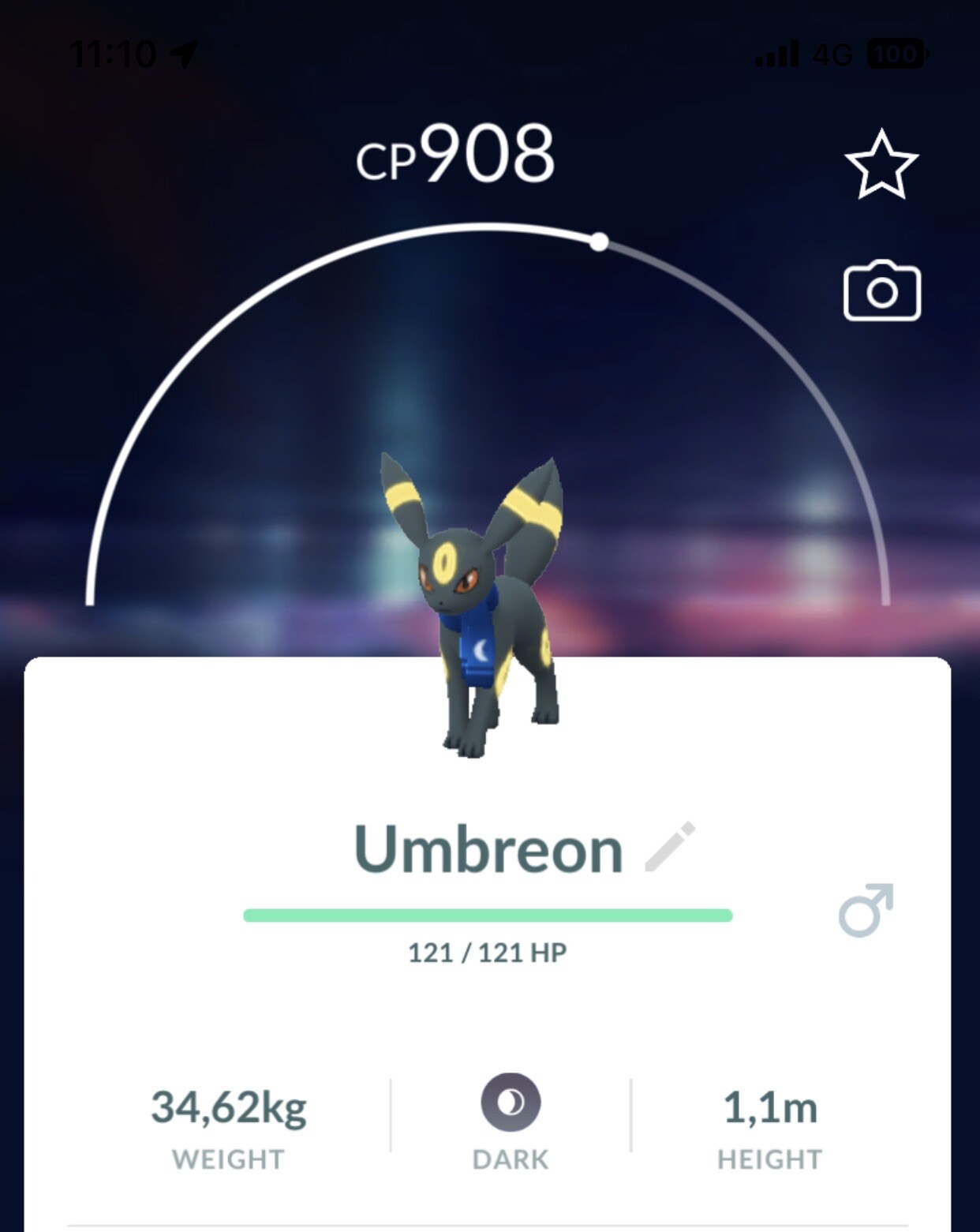
Task: Edit Umbreon's nickname with pencil icon
Action: pos(670,847)
